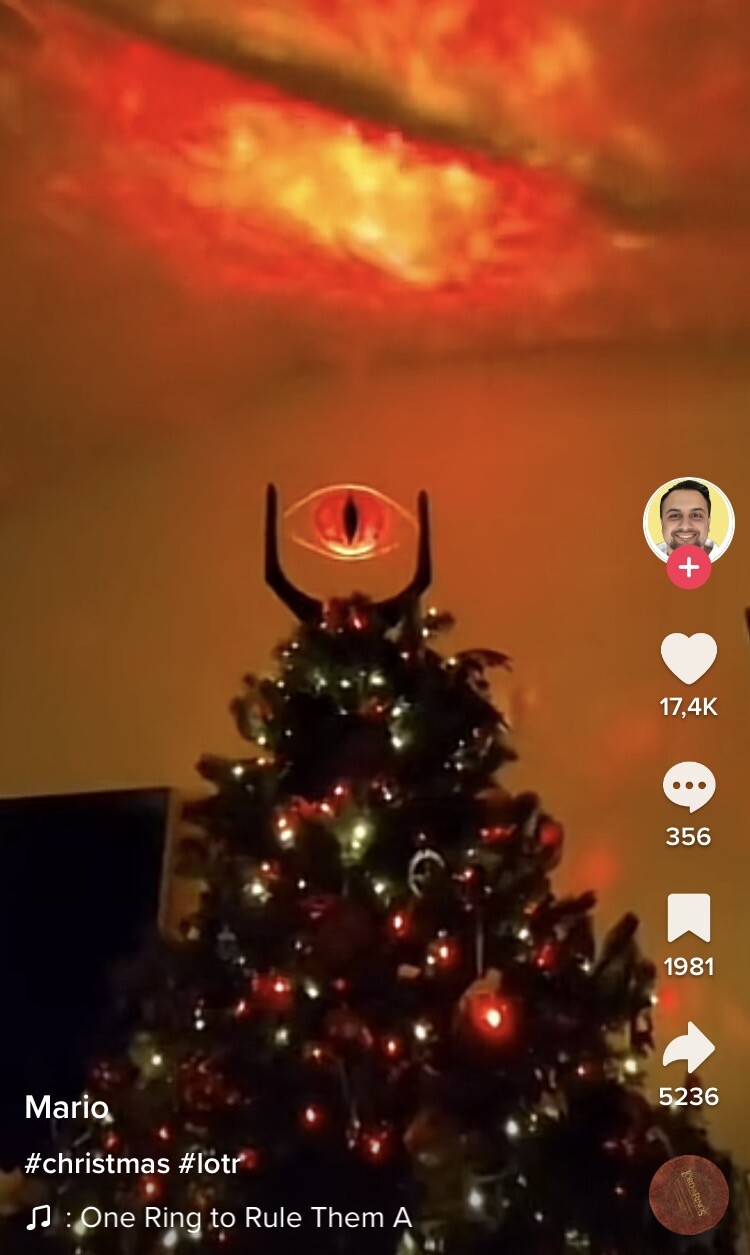Follow the creator with the plus button

click(688, 568)
